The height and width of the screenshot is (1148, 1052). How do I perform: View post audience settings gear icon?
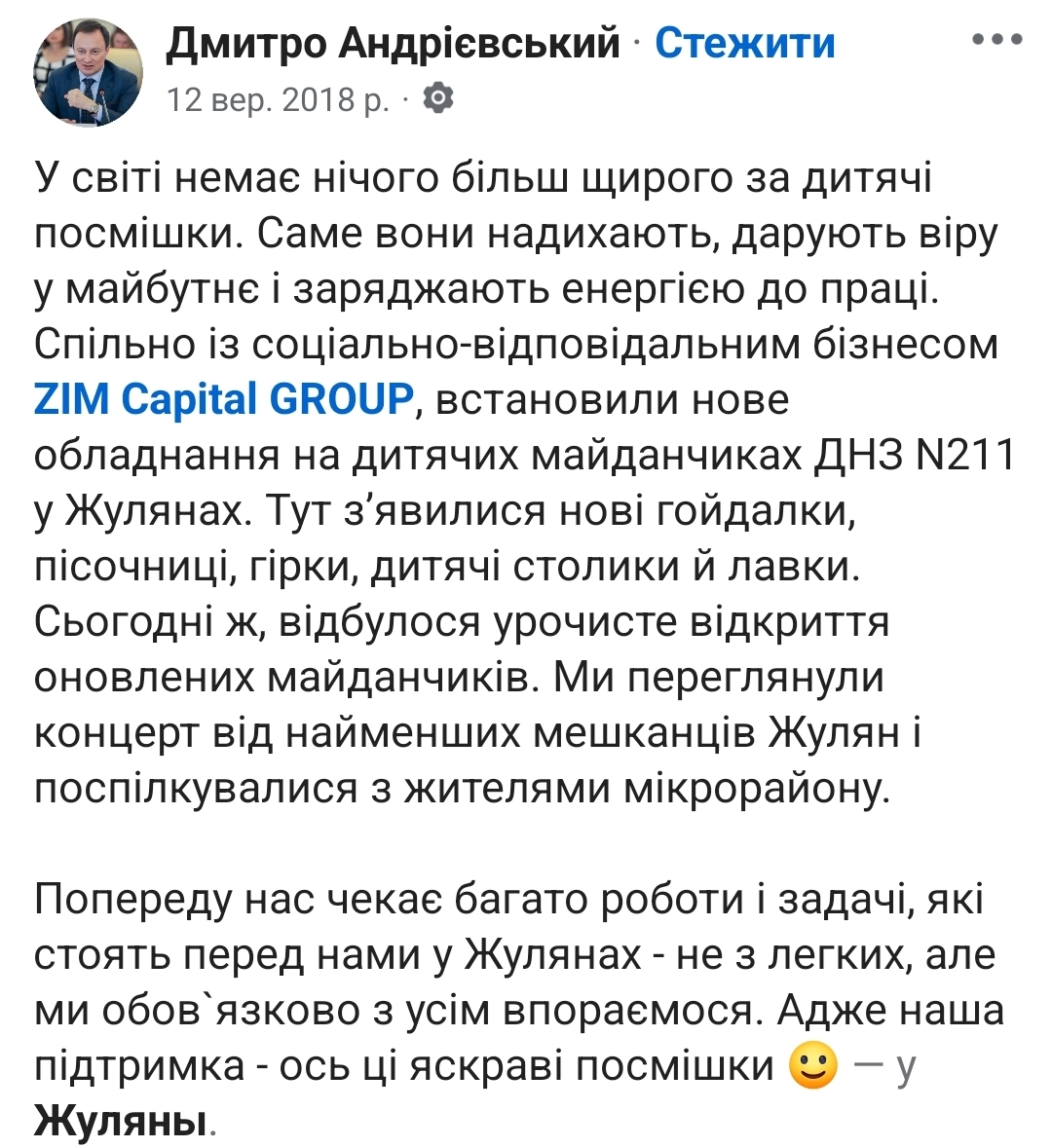439,98
